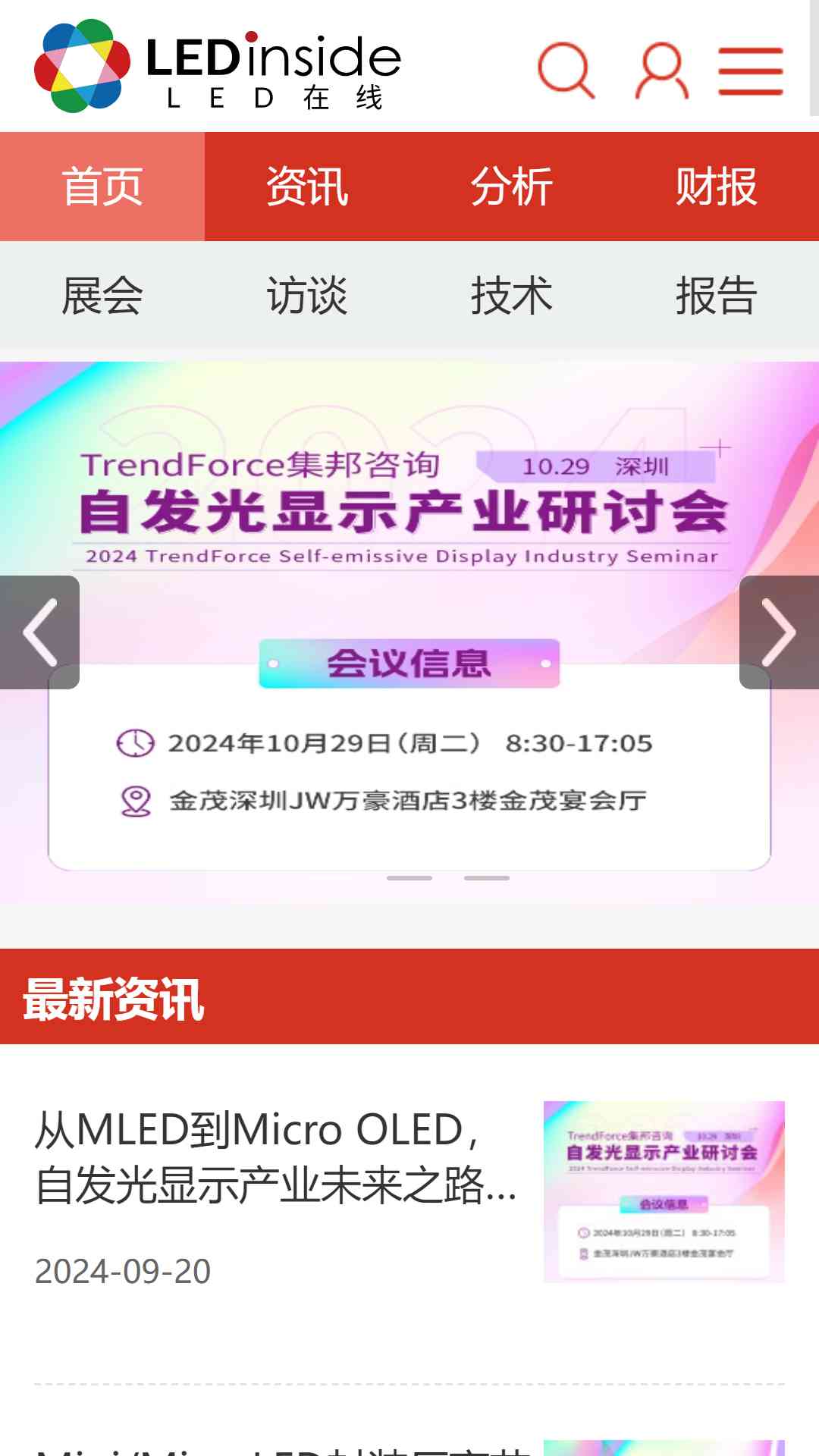Open the 访谈 section
Image resolution: width=819 pixels, height=1456 pixels.
click(x=307, y=296)
